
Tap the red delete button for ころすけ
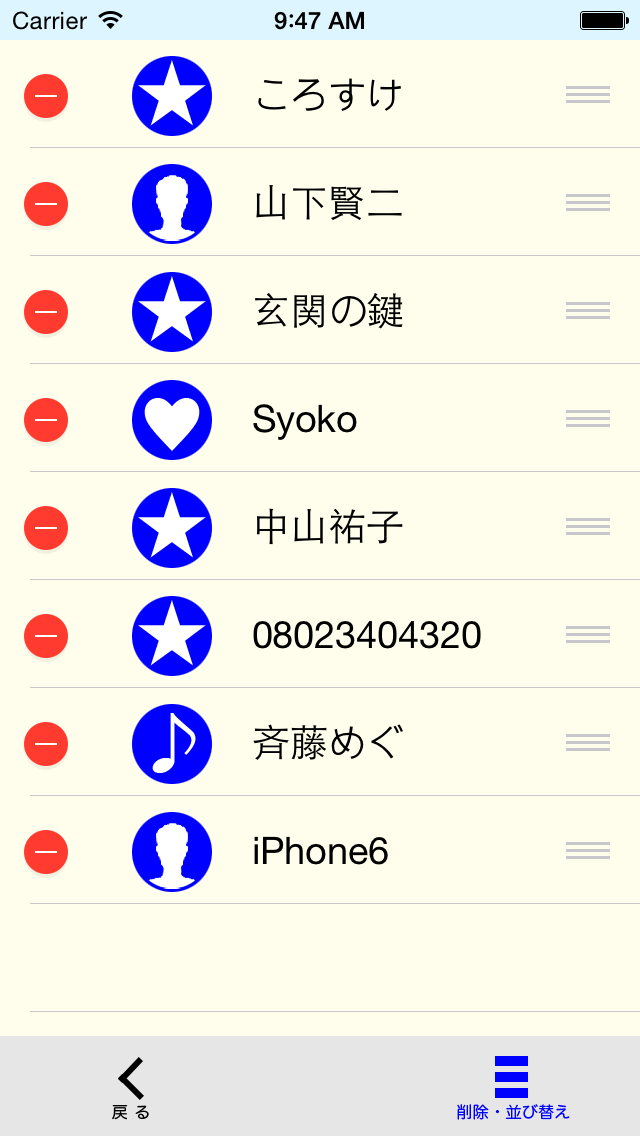coord(46,96)
